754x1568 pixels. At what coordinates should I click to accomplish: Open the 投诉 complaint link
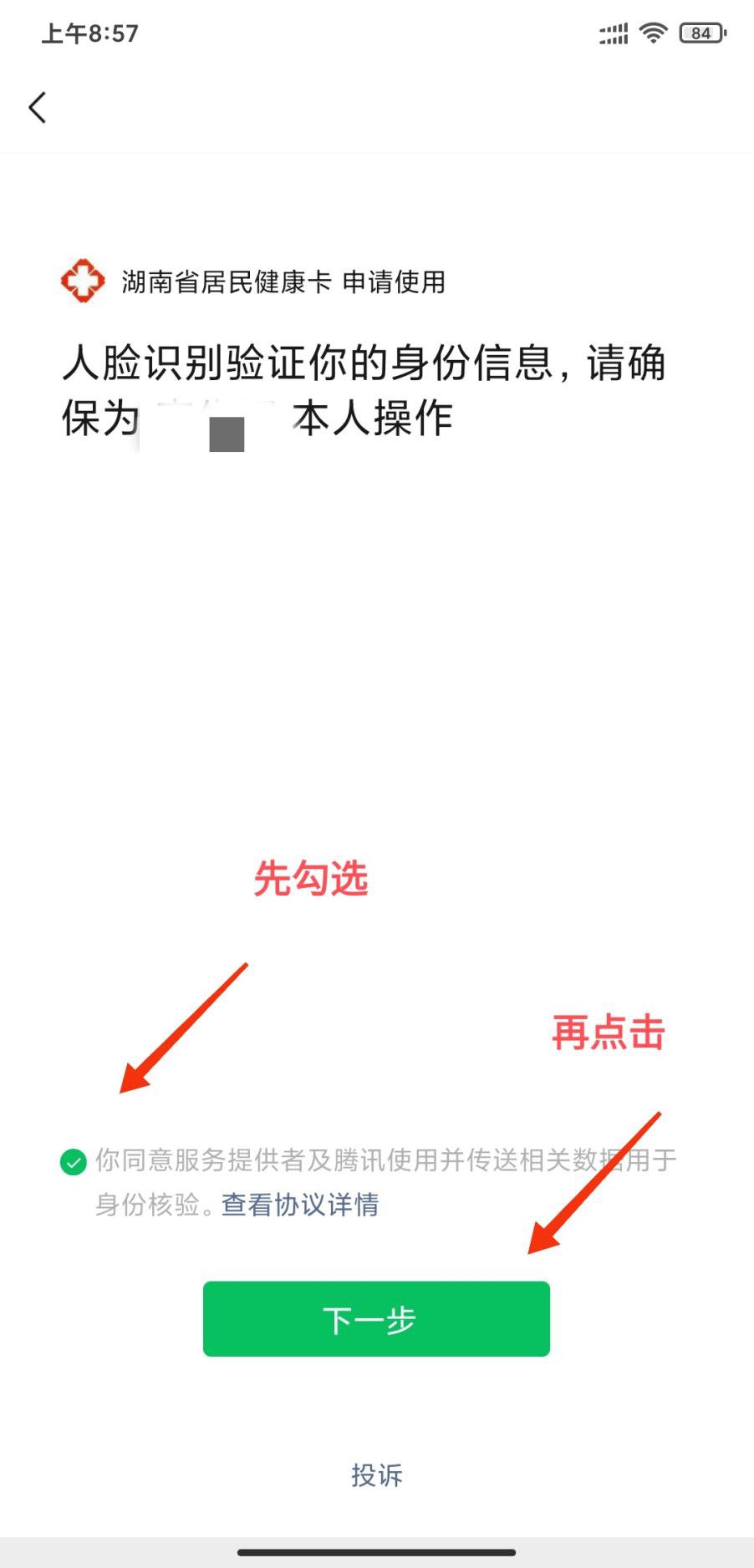click(376, 1475)
